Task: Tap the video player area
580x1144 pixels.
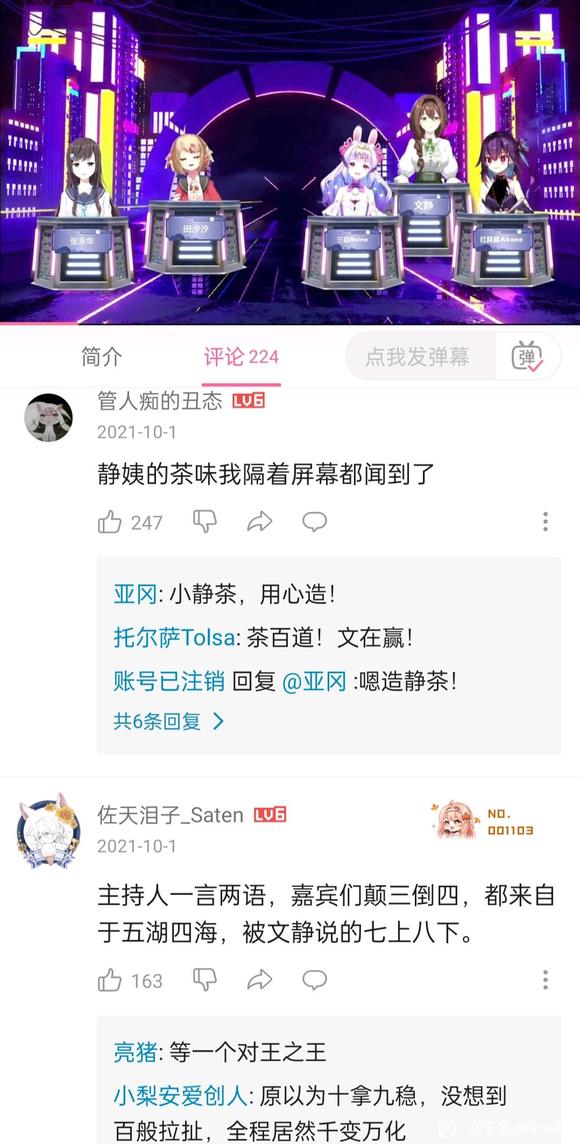Action: (290, 161)
